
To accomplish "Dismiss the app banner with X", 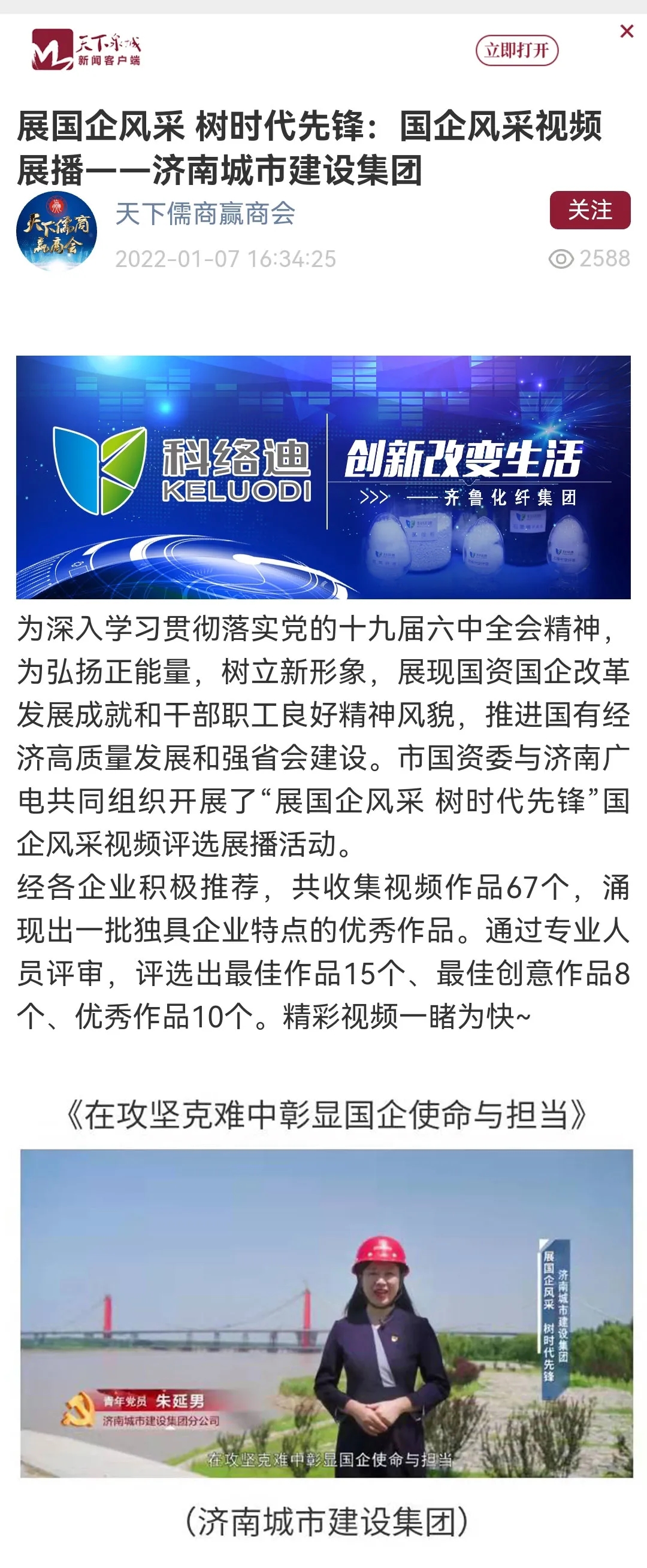I will (x=626, y=31).
